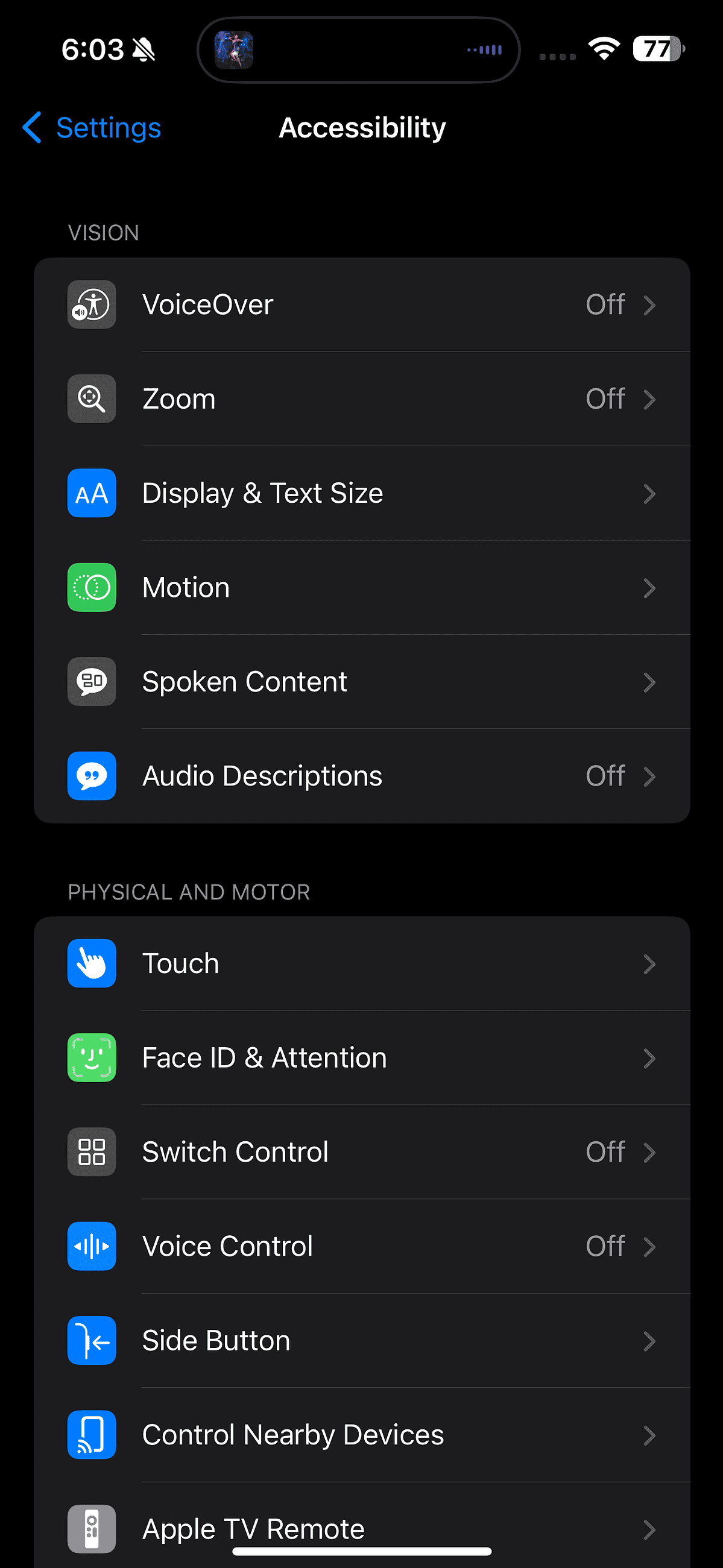Screen dimensions: 723x1568
Task: Select the Touch pointing-hand icon
Action: (92, 963)
